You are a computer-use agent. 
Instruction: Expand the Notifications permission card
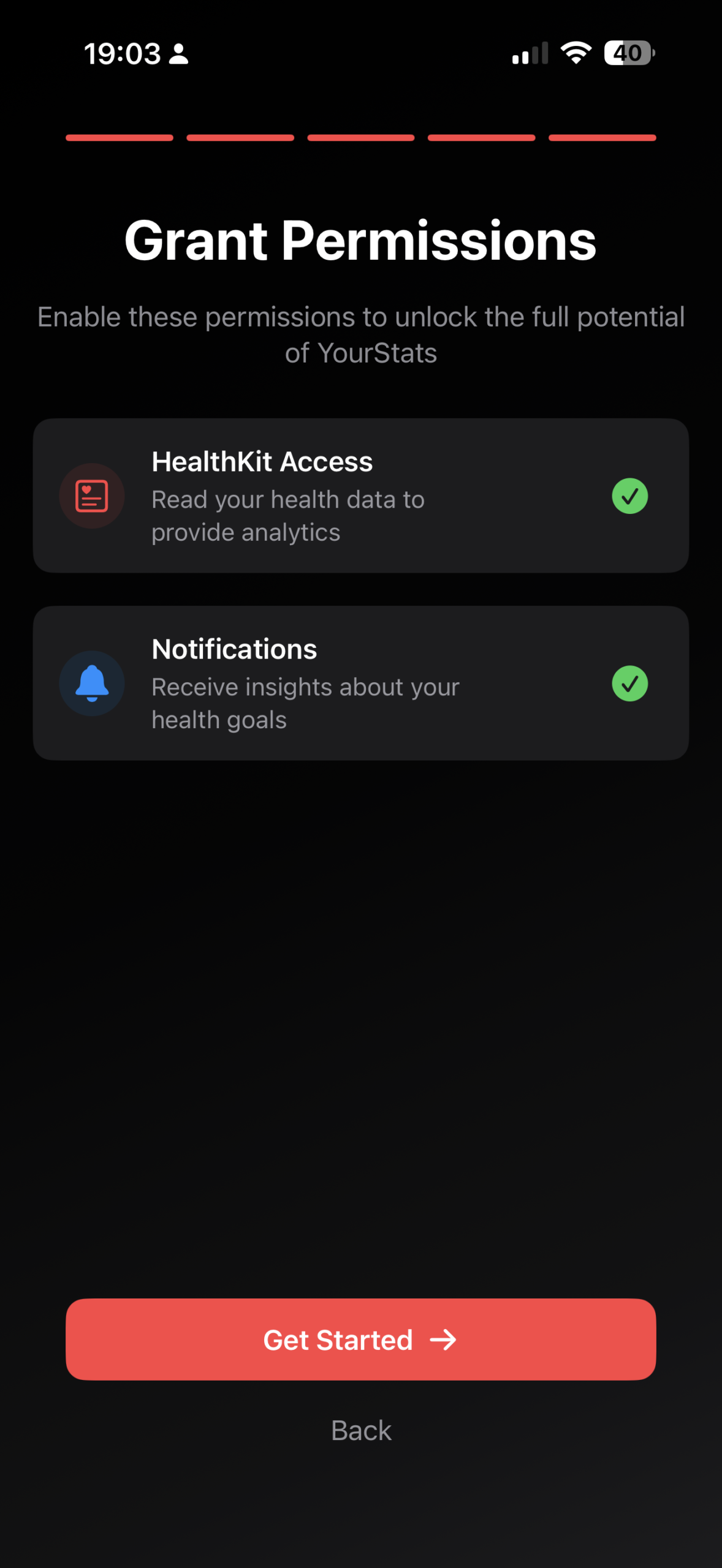(x=361, y=683)
